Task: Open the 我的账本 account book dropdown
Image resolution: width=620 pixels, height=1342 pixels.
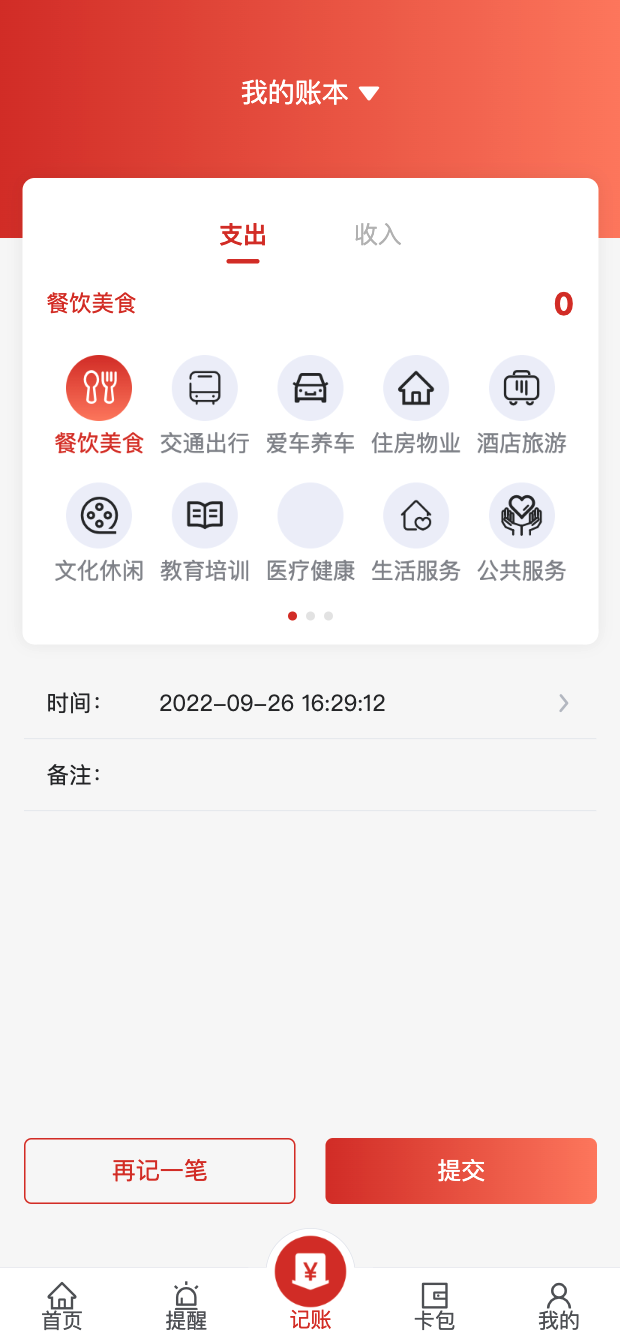Action: [310, 93]
